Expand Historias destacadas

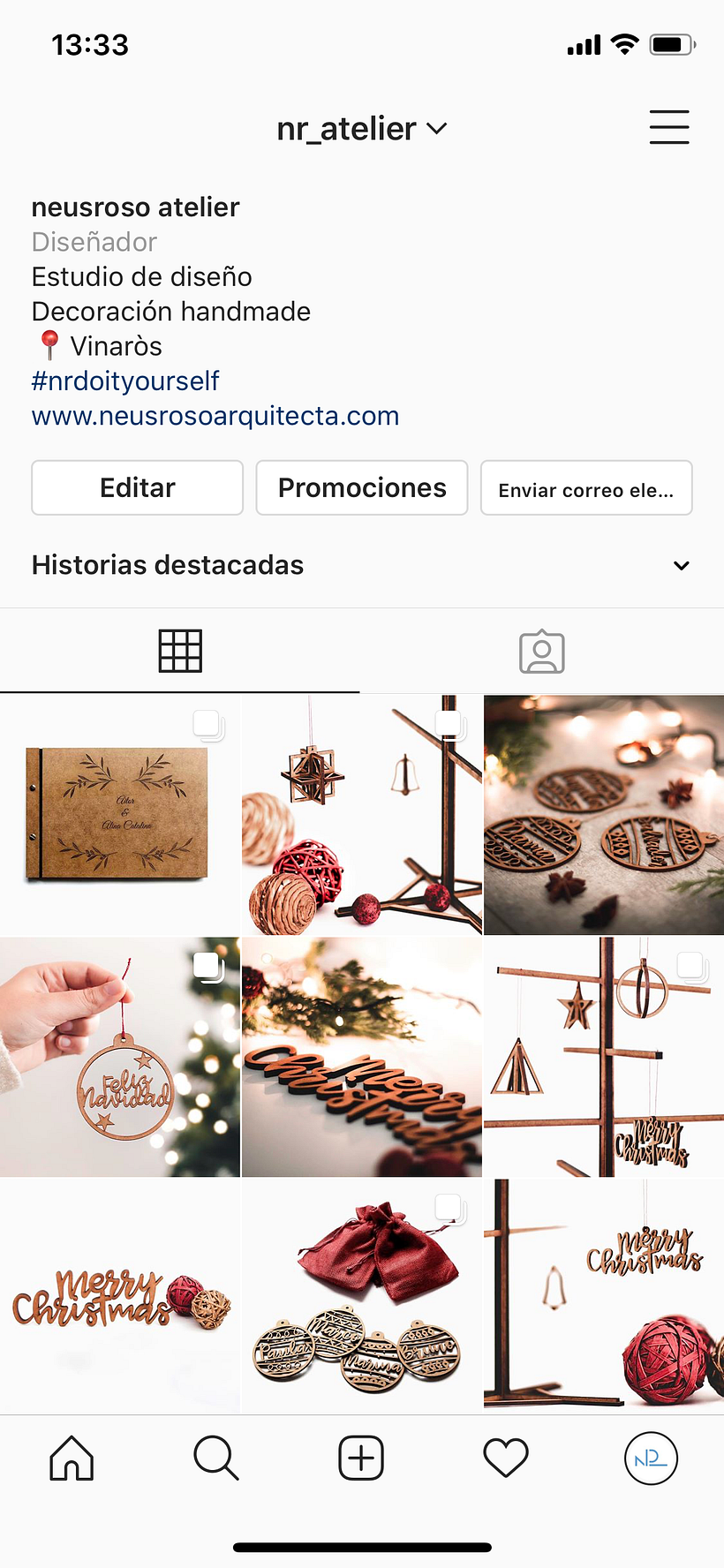click(x=681, y=565)
